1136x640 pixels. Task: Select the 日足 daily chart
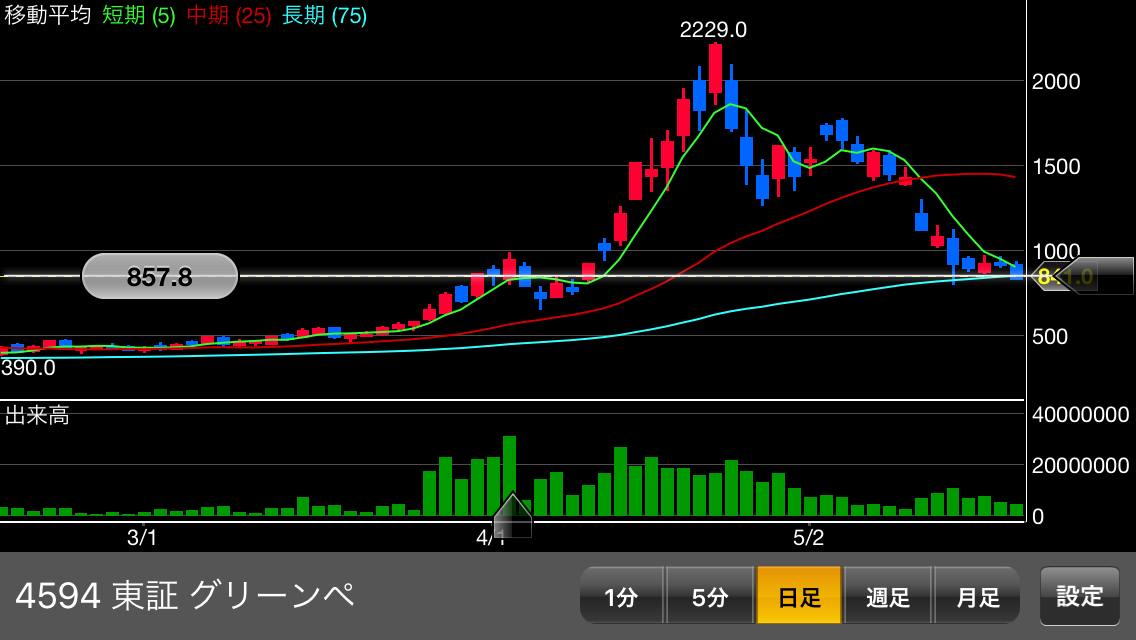(799, 596)
